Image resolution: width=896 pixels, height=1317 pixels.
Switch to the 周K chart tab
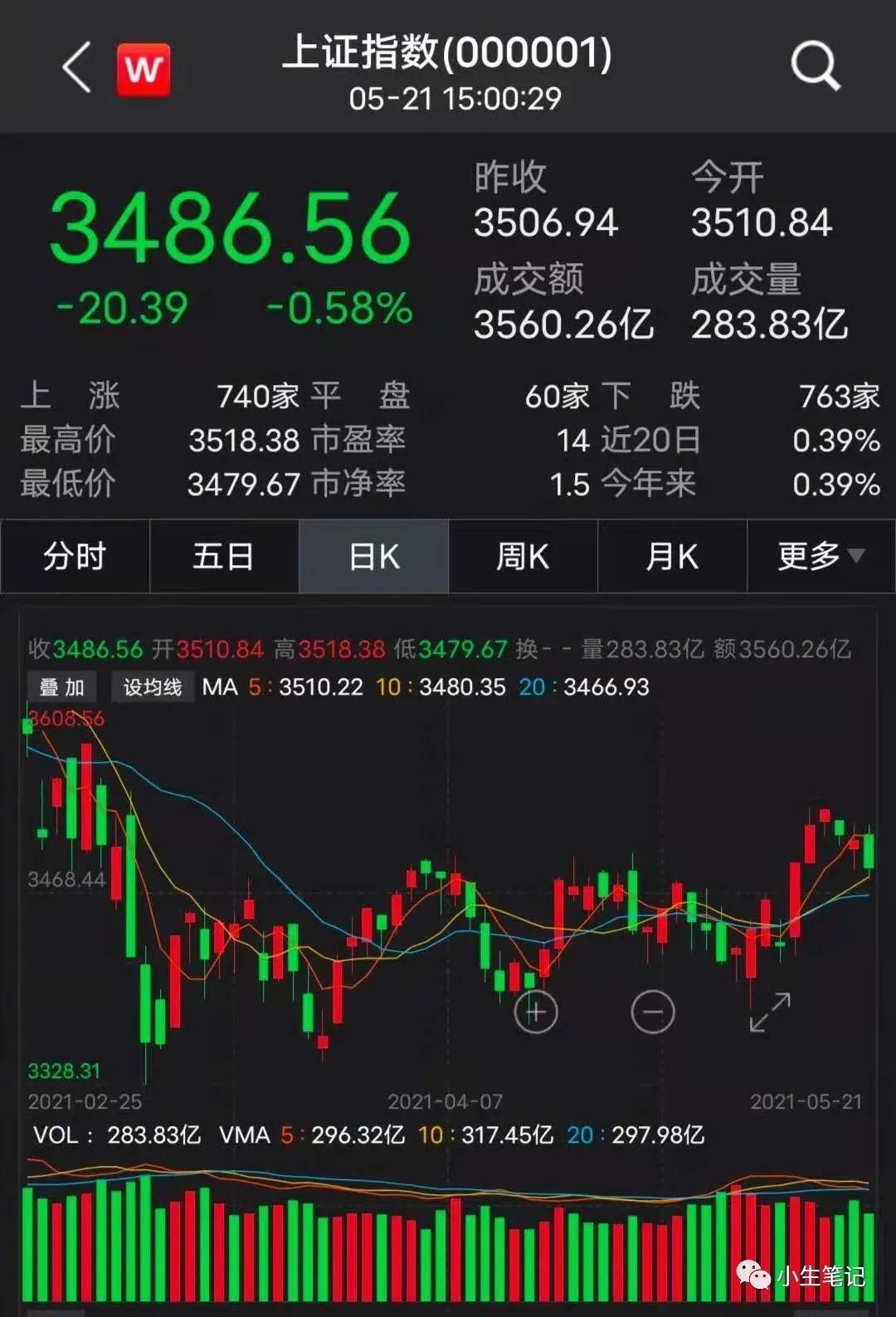click(x=523, y=556)
